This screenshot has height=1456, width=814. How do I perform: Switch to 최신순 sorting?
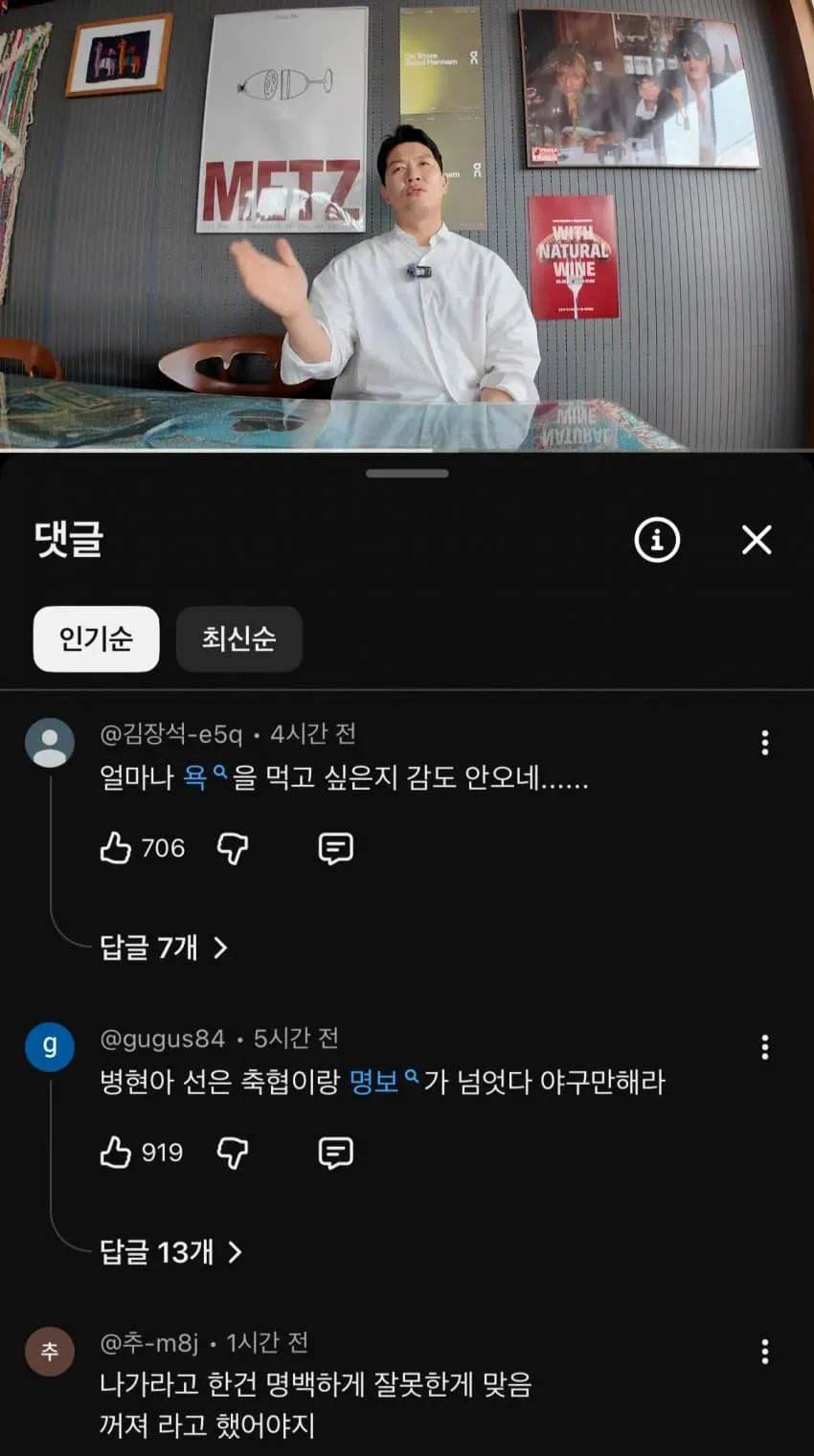[239, 638]
